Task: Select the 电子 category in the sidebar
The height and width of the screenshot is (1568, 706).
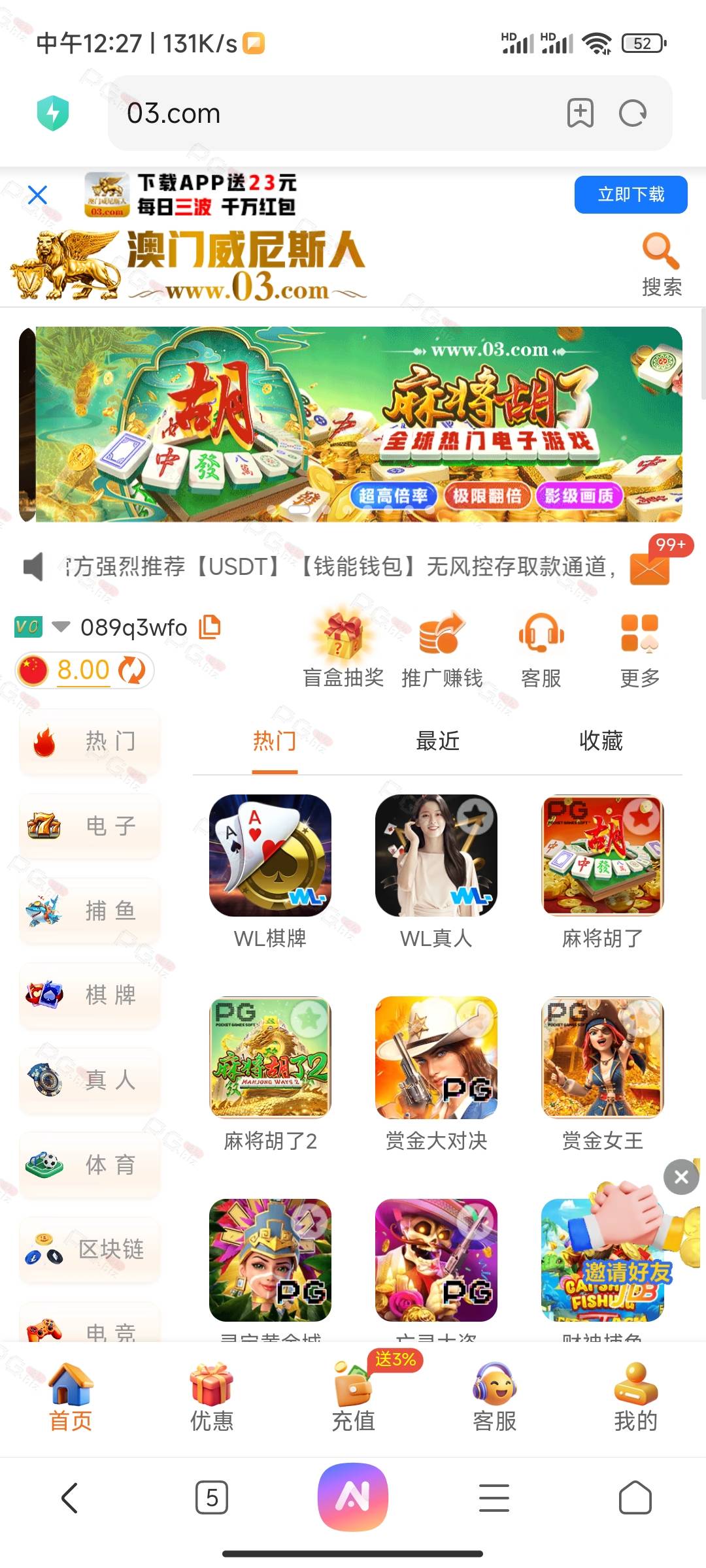Action: tap(90, 826)
